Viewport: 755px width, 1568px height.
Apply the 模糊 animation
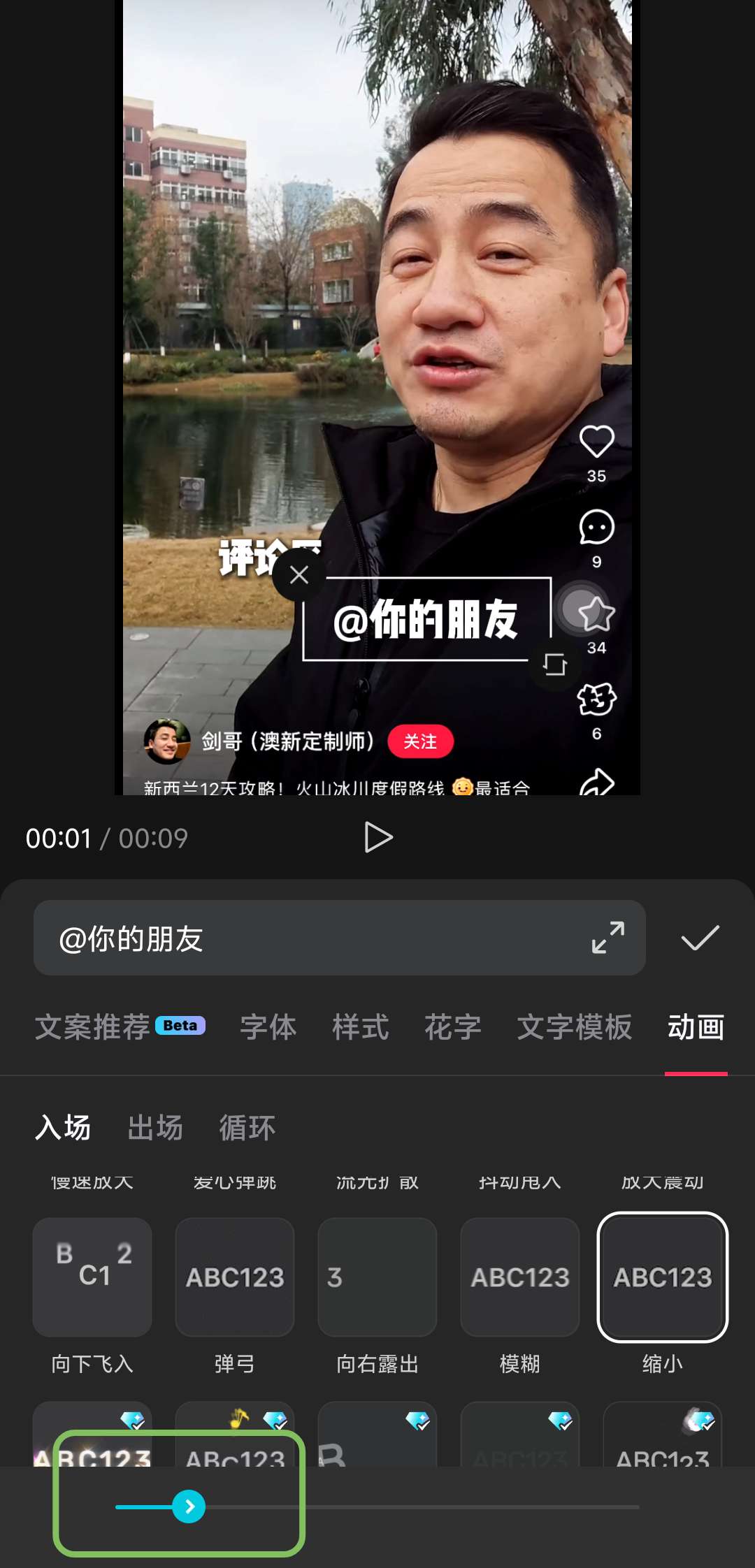[x=520, y=1277]
